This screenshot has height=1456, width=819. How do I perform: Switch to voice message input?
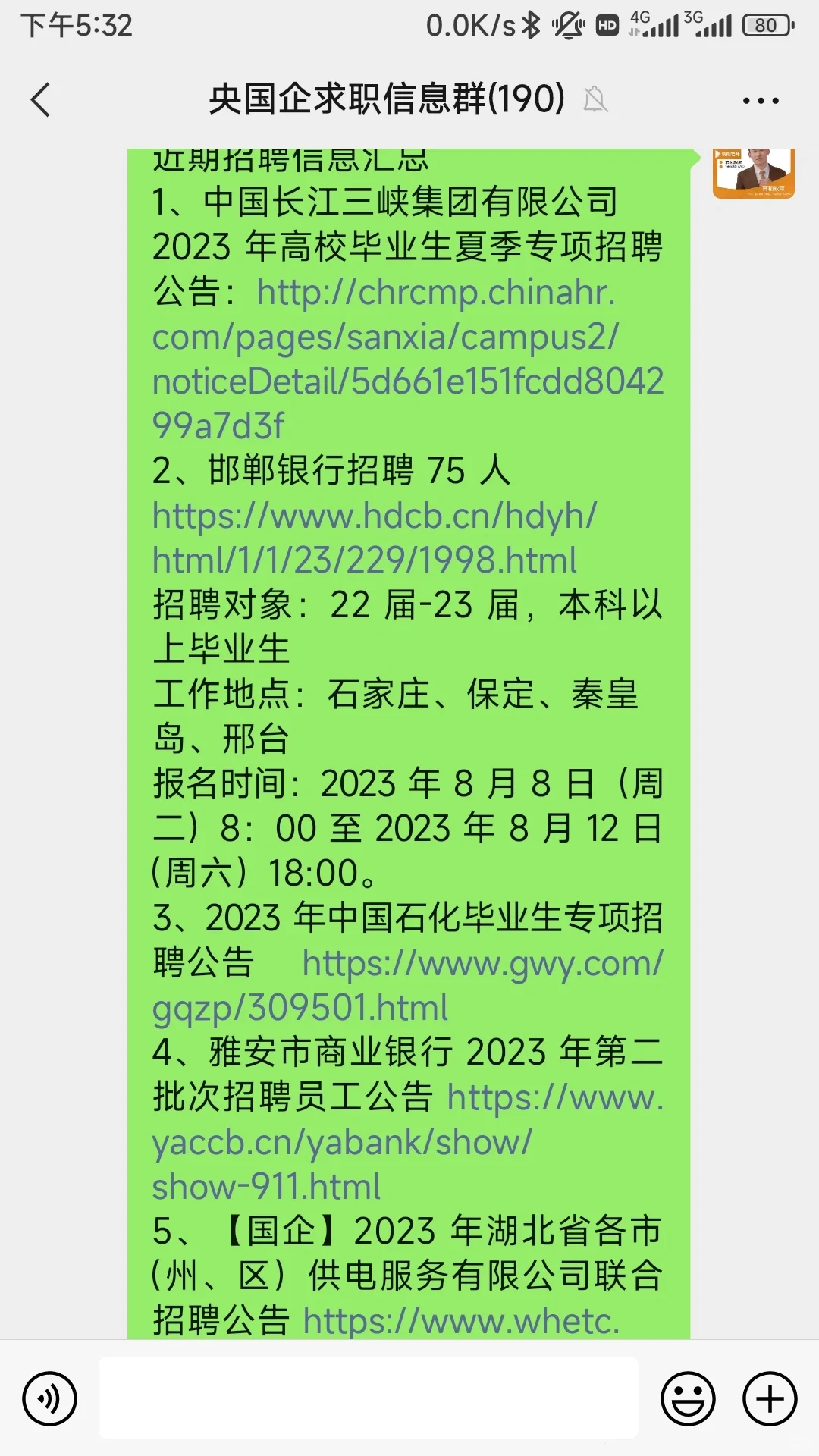(50, 1398)
